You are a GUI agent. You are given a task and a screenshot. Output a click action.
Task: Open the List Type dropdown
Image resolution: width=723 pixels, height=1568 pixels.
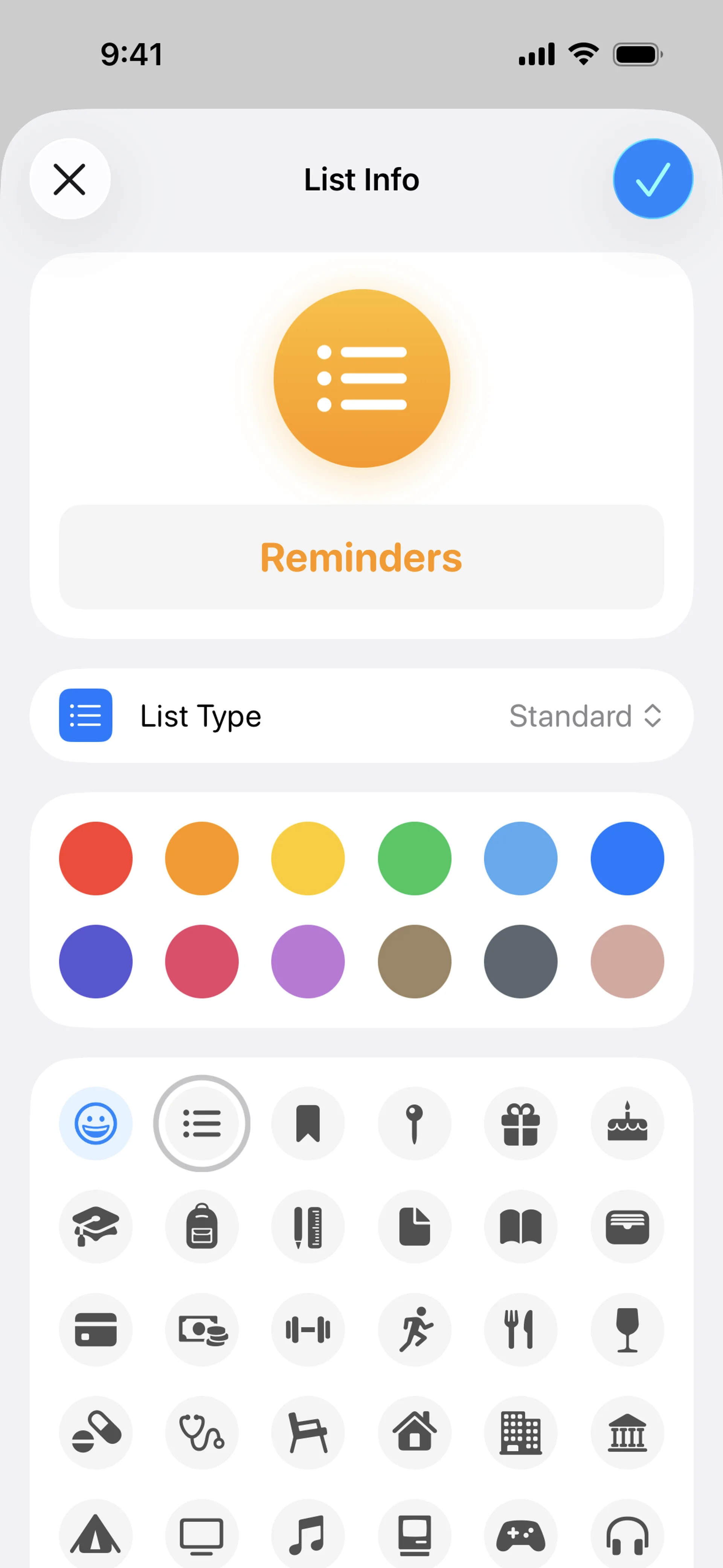(584, 716)
